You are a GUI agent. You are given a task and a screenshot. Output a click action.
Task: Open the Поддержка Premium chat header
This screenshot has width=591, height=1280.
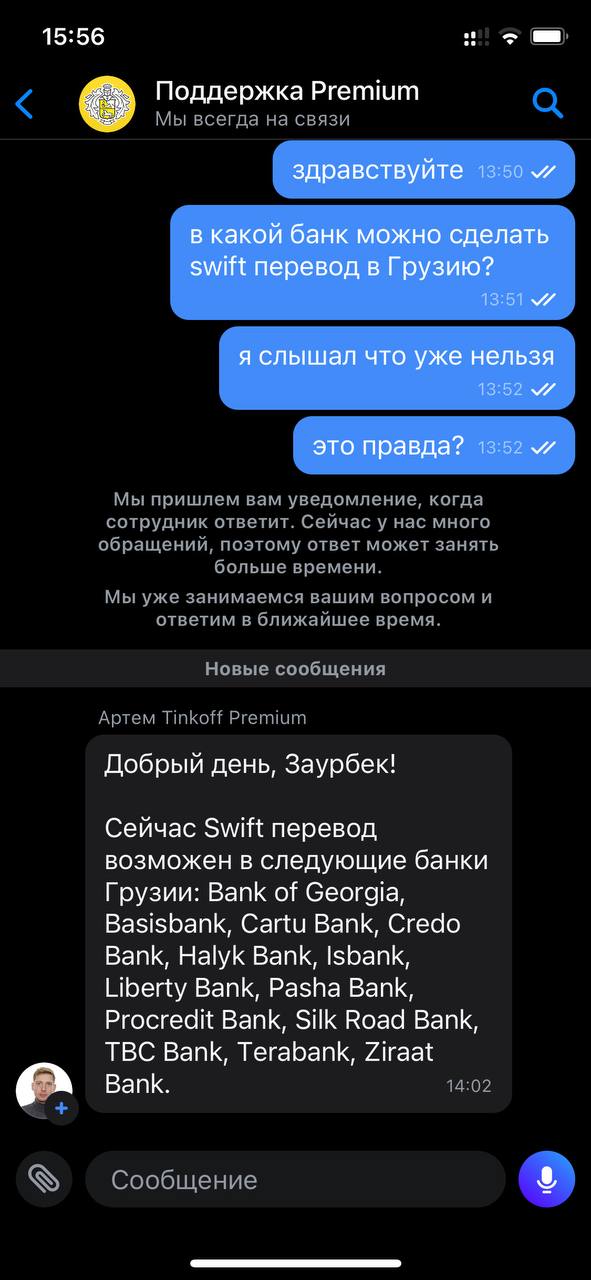point(287,104)
